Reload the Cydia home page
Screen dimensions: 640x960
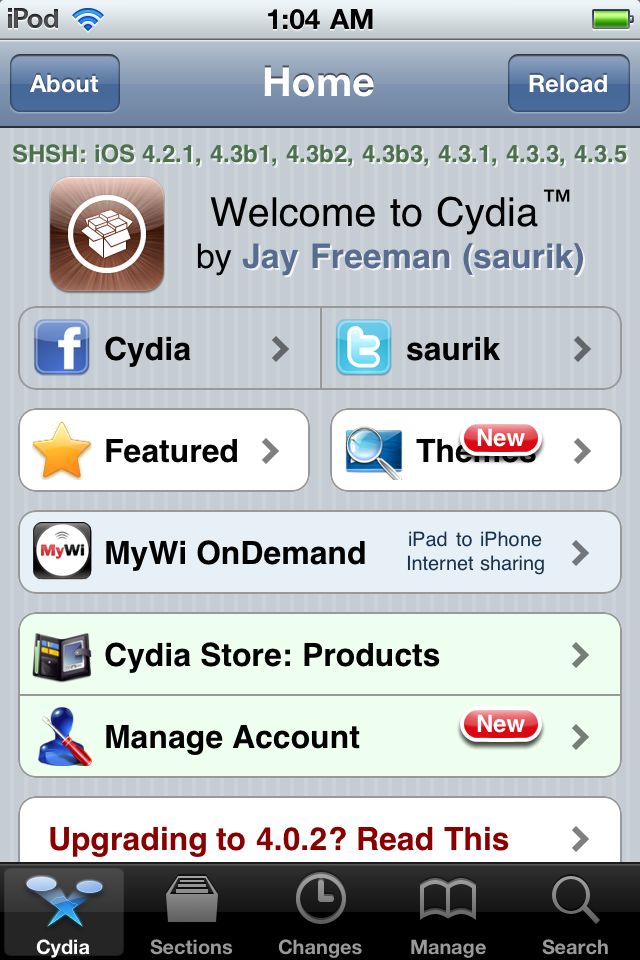pos(567,84)
